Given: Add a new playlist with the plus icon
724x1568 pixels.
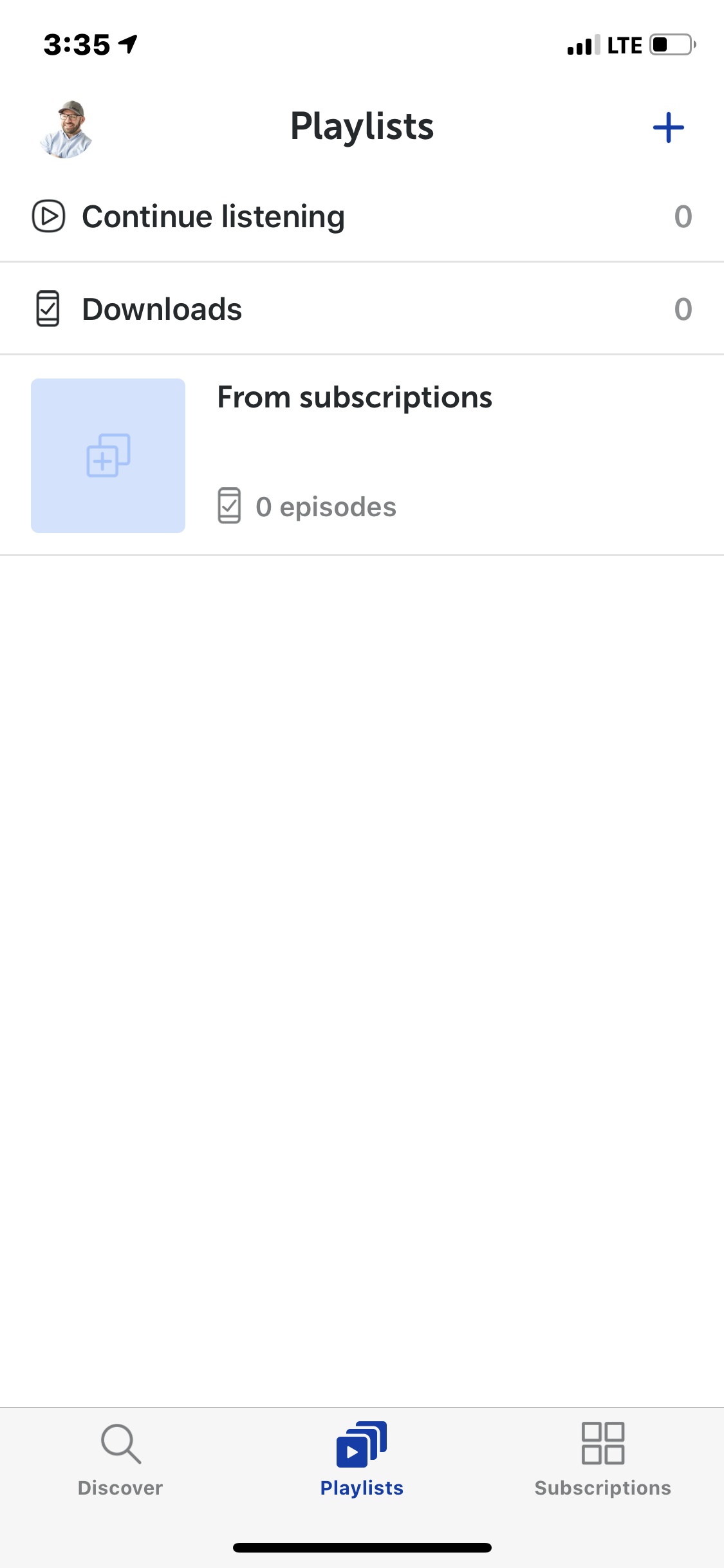Looking at the screenshot, I should tap(668, 127).
